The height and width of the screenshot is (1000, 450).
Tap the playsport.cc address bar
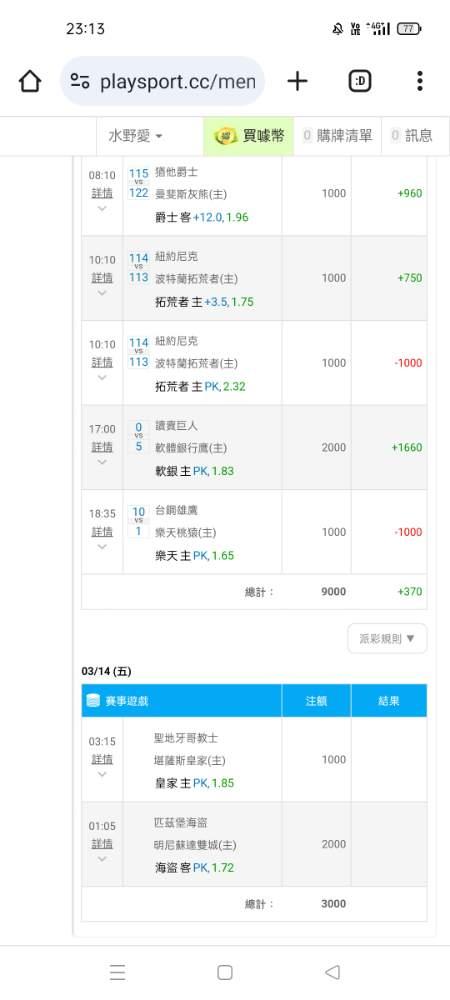click(163, 81)
